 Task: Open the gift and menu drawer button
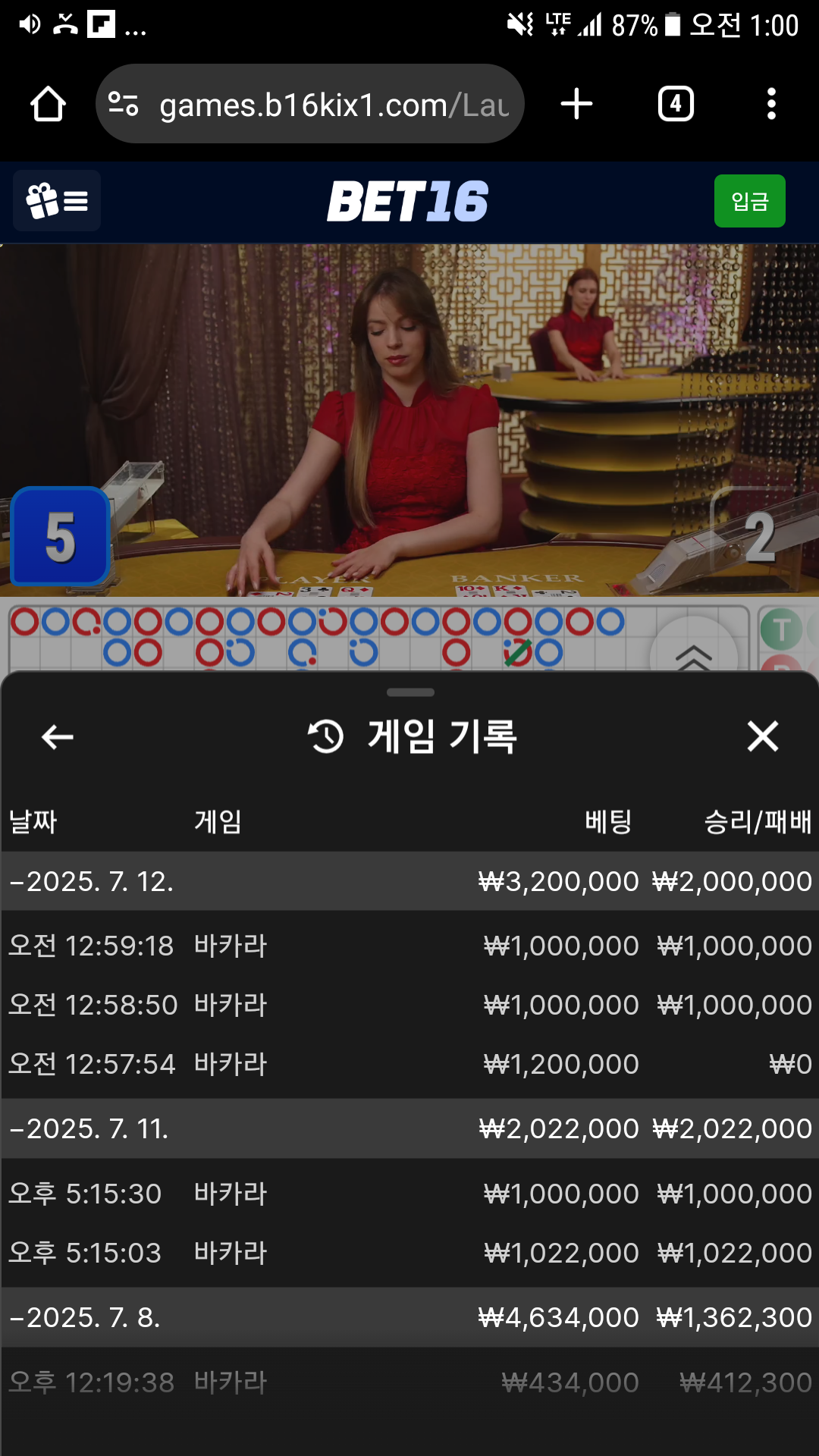[x=57, y=201]
